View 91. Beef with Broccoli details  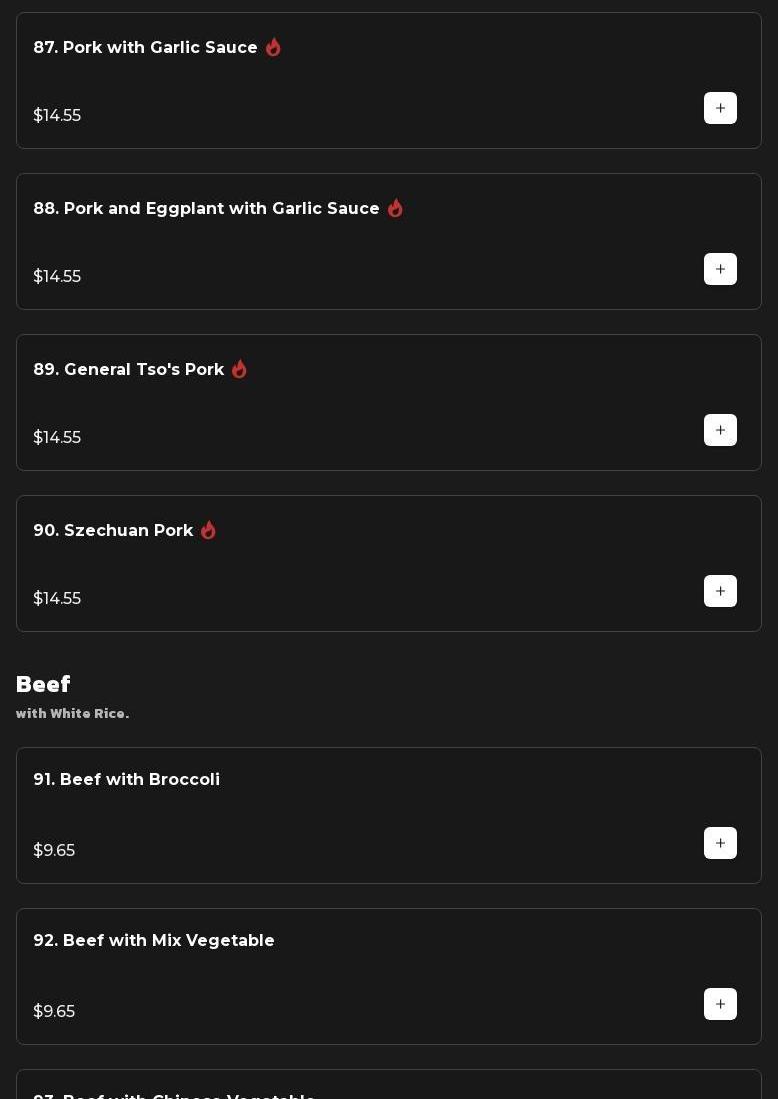pos(126,780)
